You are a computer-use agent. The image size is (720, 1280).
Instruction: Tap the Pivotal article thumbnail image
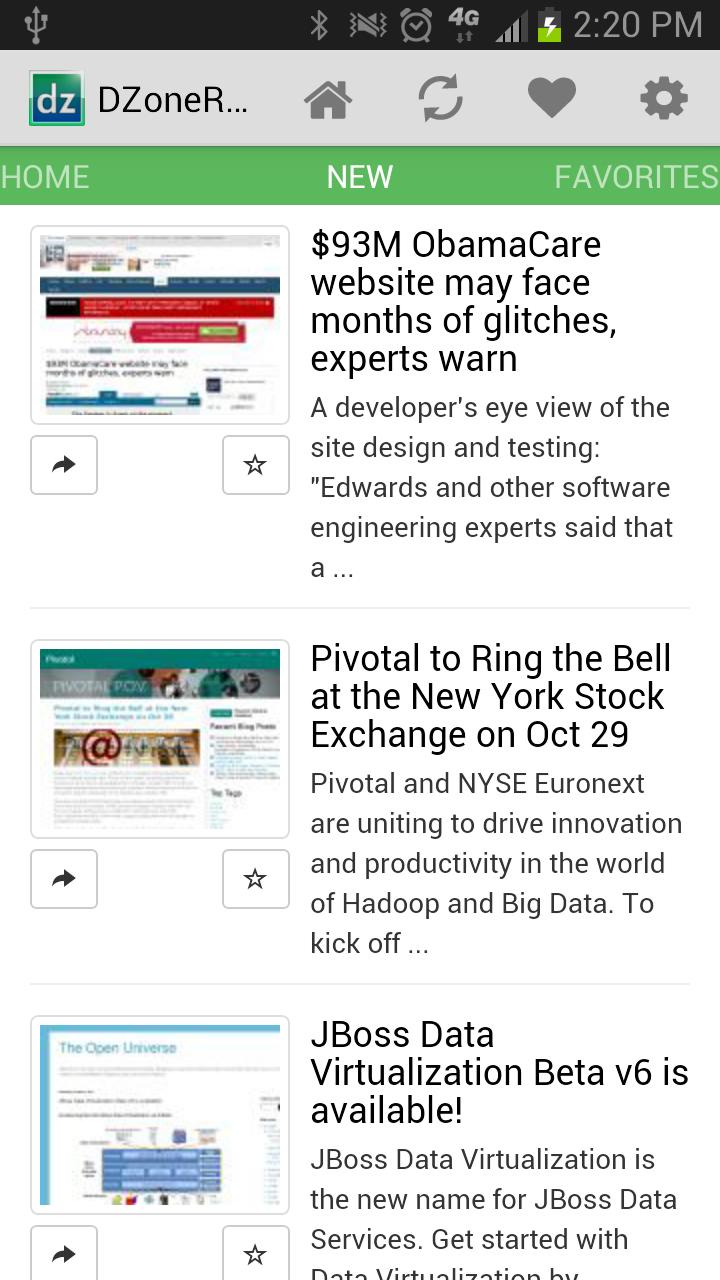[159, 739]
